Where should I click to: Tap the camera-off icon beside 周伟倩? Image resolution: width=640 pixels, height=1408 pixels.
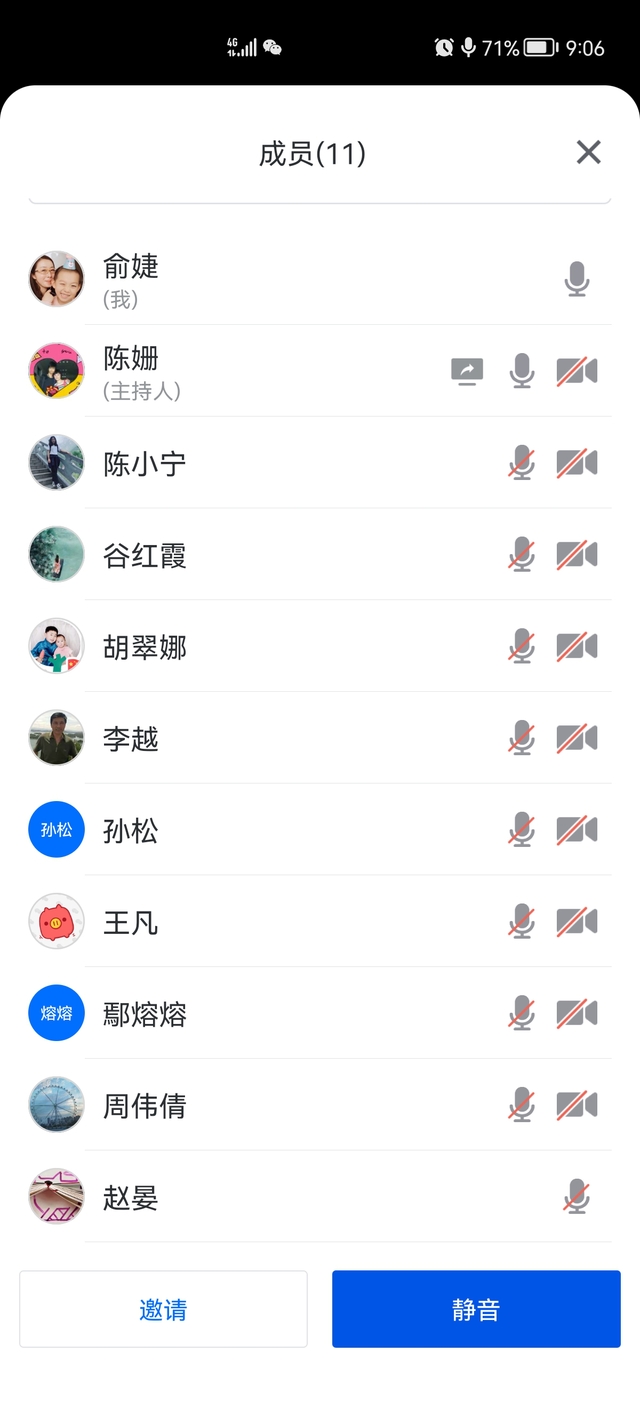577,1106
